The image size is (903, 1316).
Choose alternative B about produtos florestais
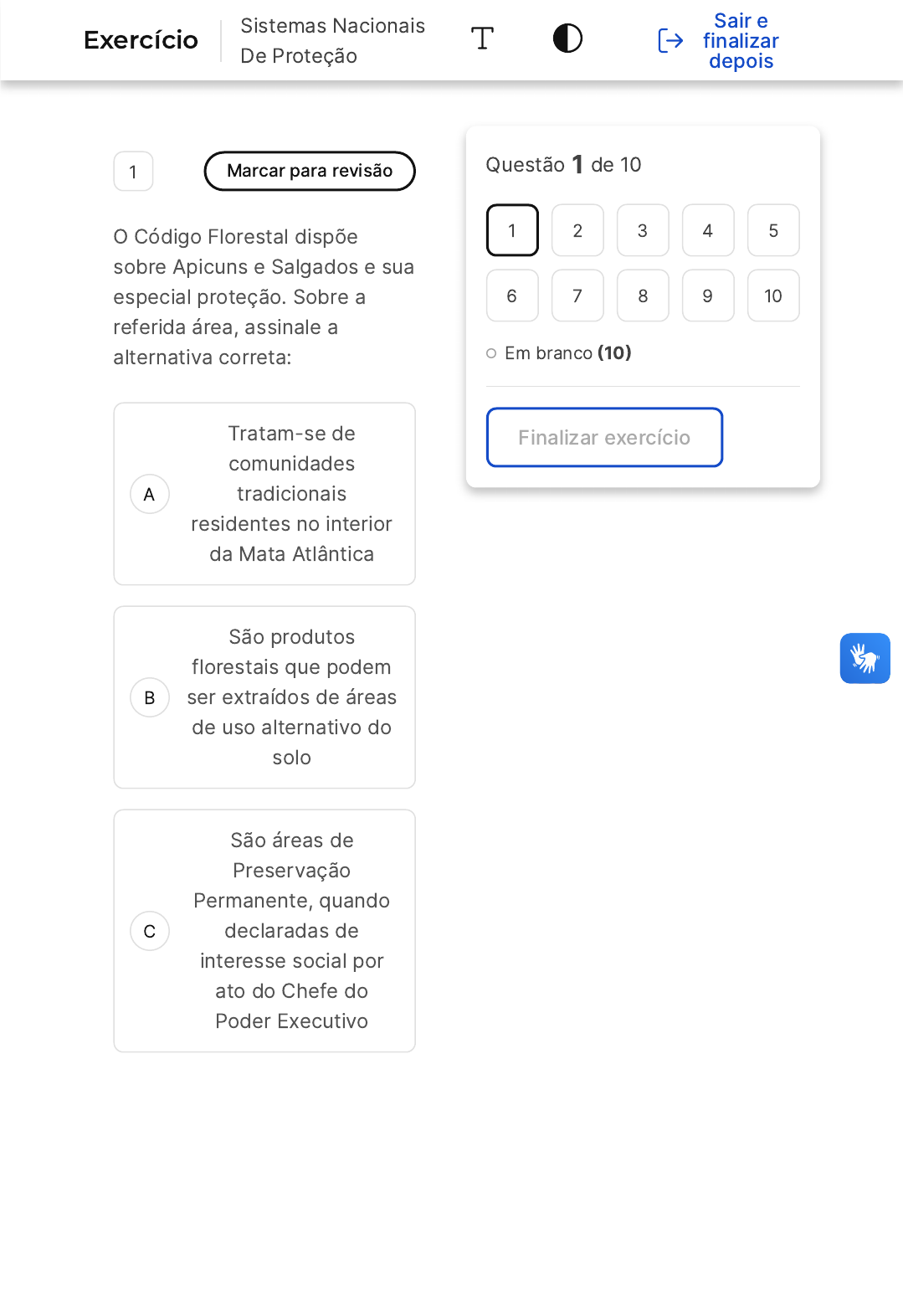(264, 697)
